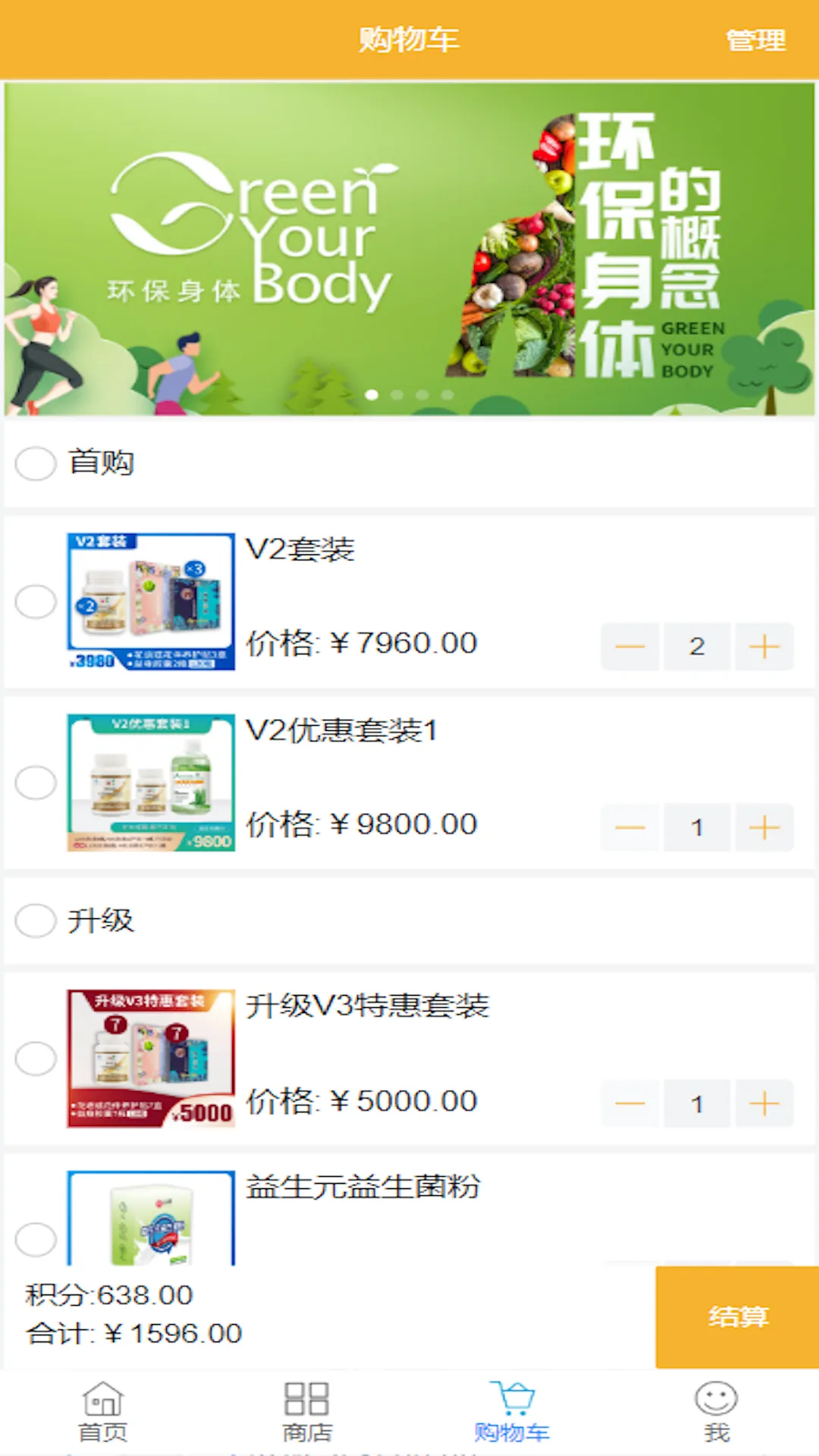Select all items in the 首购 group
Image resolution: width=819 pixels, height=1456 pixels.
click(36, 463)
